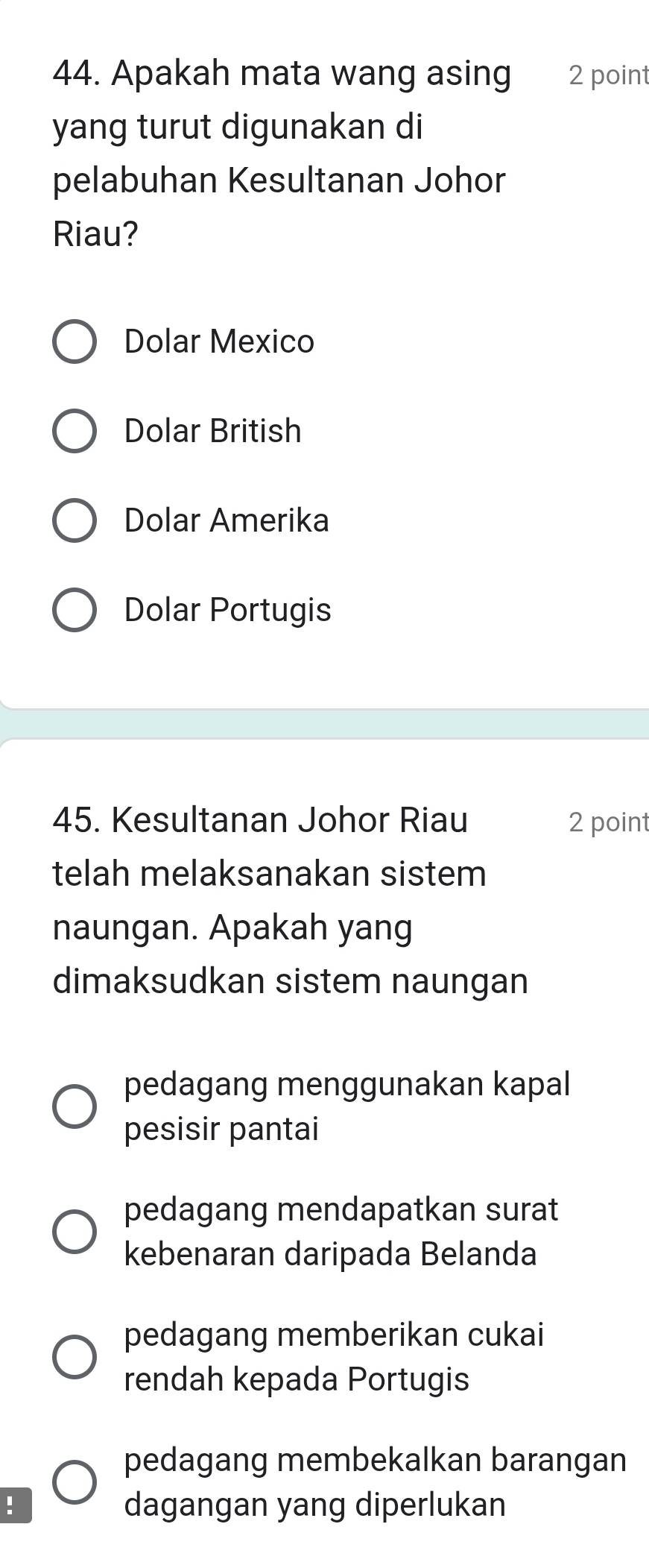Choose pedagang menggunakan kapal pesisir pantai
Image resolution: width=649 pixels, height=1568 pixels.
pos(75,1106)
